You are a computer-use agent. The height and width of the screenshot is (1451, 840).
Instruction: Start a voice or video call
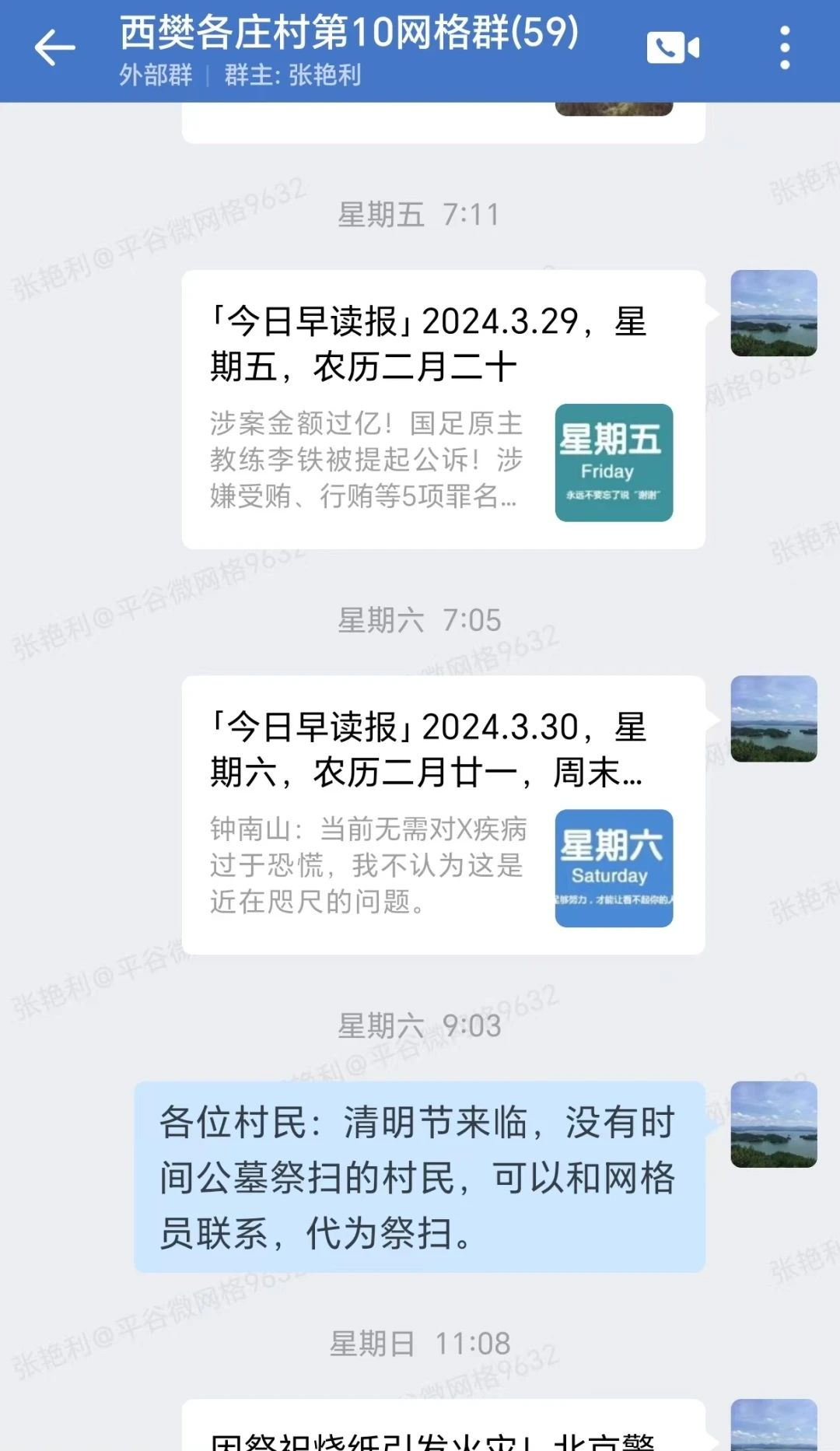(x=673, y=48)
